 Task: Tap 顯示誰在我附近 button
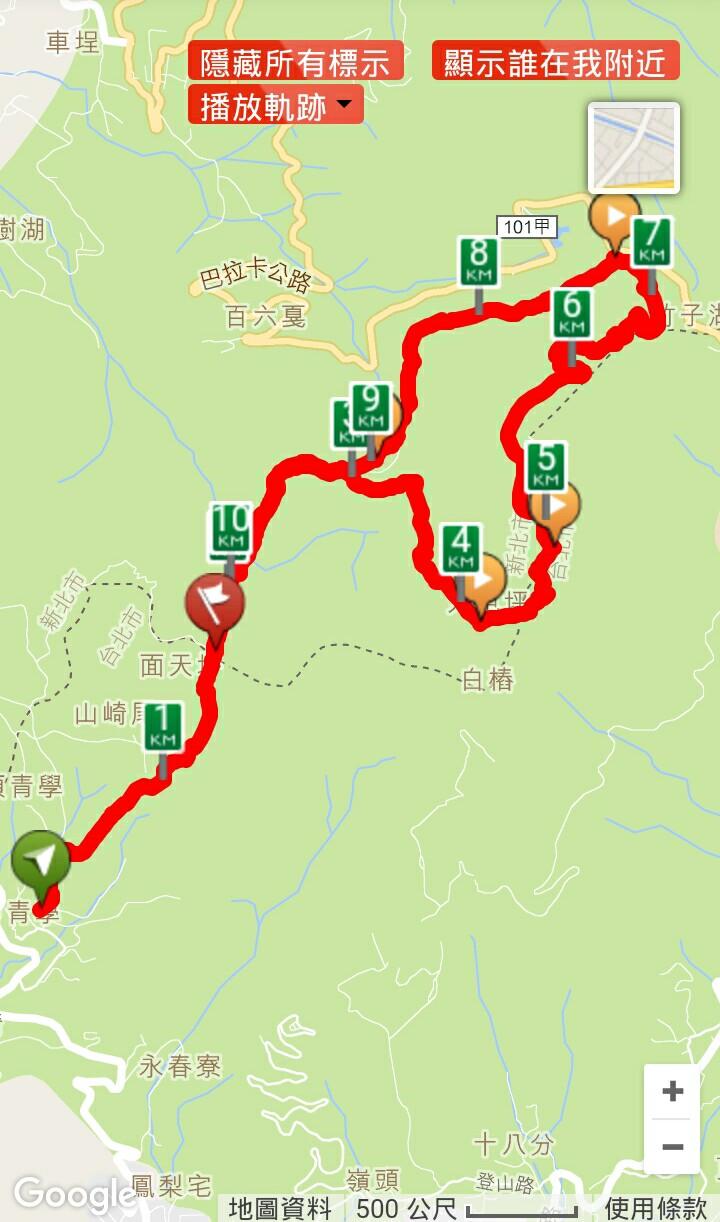pyautogui.click(x=555, y=62)
